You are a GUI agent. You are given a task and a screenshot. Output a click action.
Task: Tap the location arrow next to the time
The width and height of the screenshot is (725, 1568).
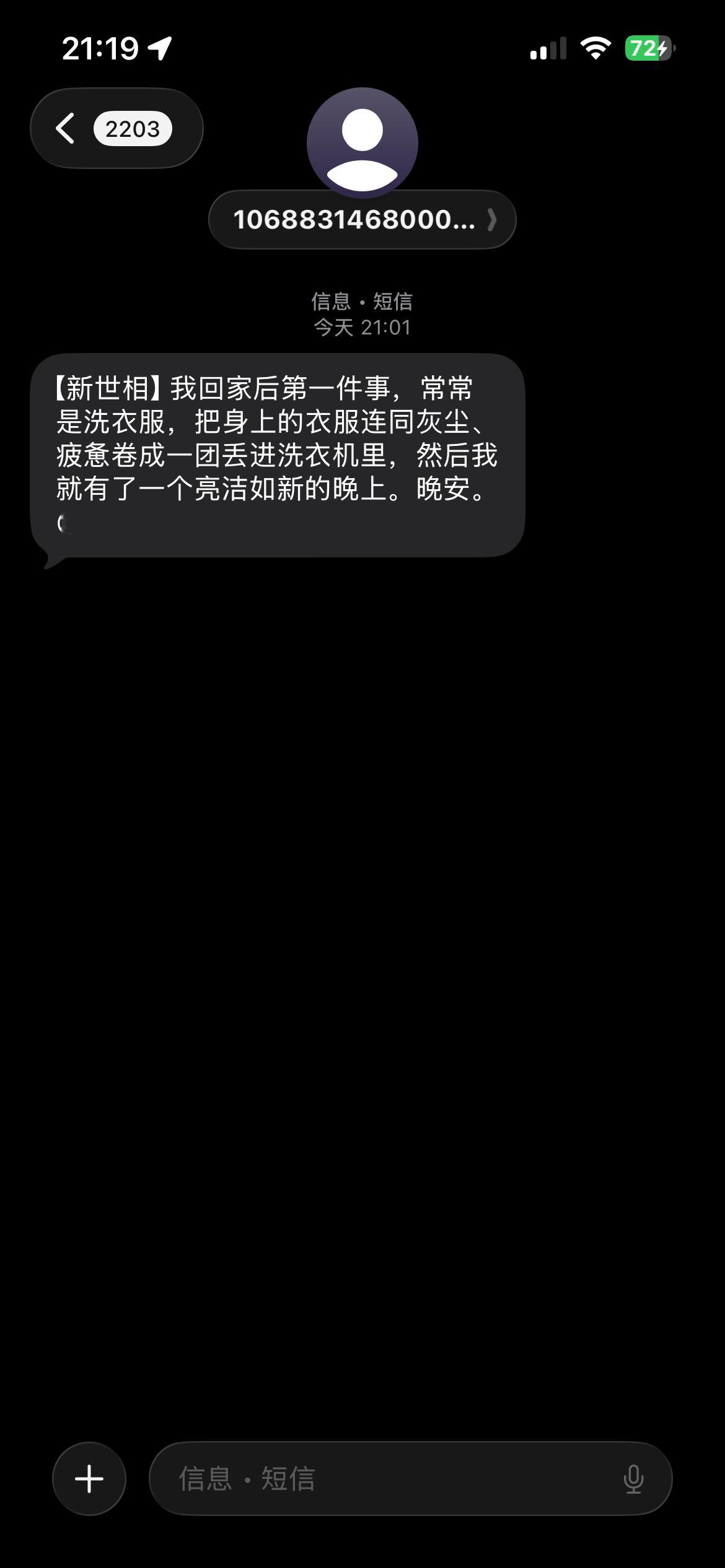pyautogui.click(x=160, y=48)
